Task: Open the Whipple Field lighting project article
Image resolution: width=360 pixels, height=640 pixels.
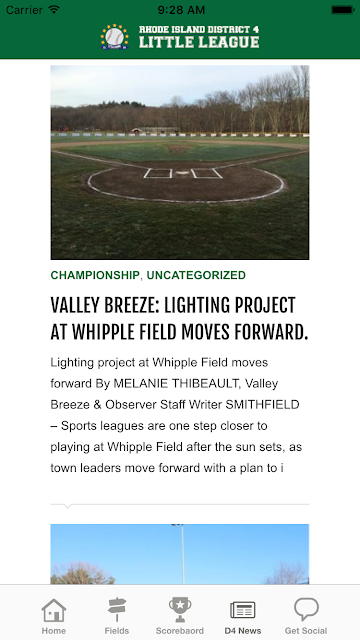Action: coord(179,319)
